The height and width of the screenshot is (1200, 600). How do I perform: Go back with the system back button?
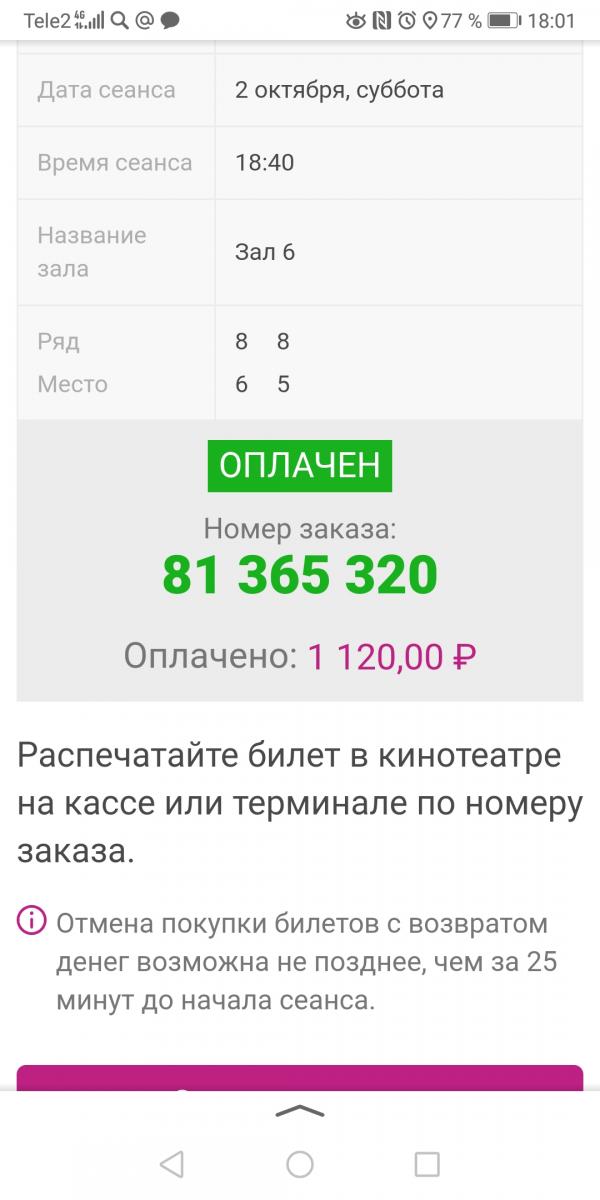pyautogui.click(x=172, y=1163)
